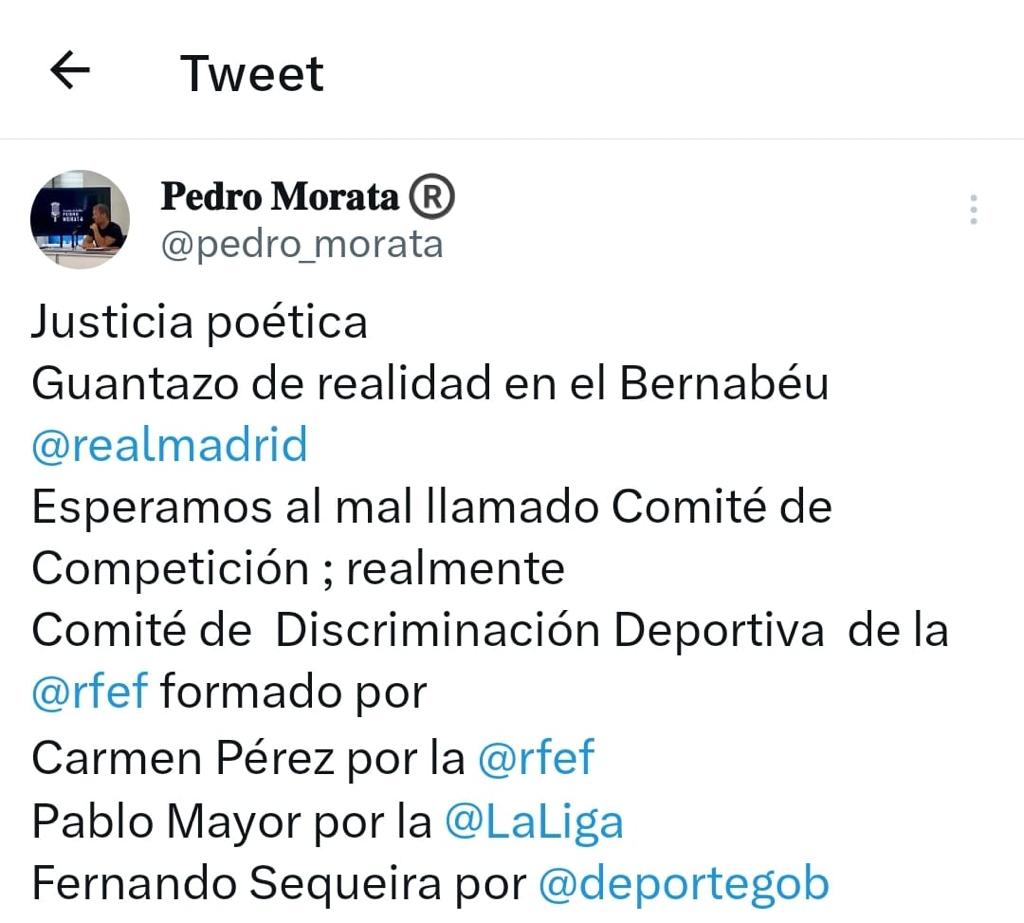
Task: Open the @pedro_morata handle
Action: (302, 244)
